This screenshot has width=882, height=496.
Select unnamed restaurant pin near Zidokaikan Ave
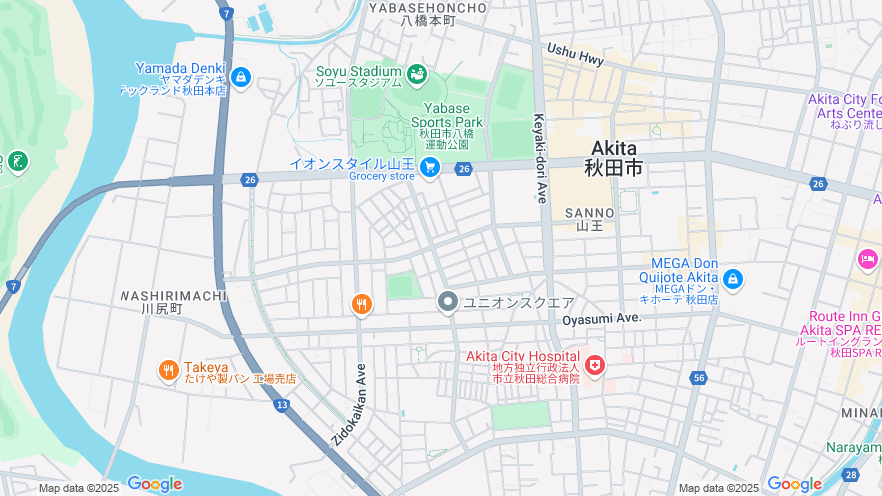pos(362,304)
